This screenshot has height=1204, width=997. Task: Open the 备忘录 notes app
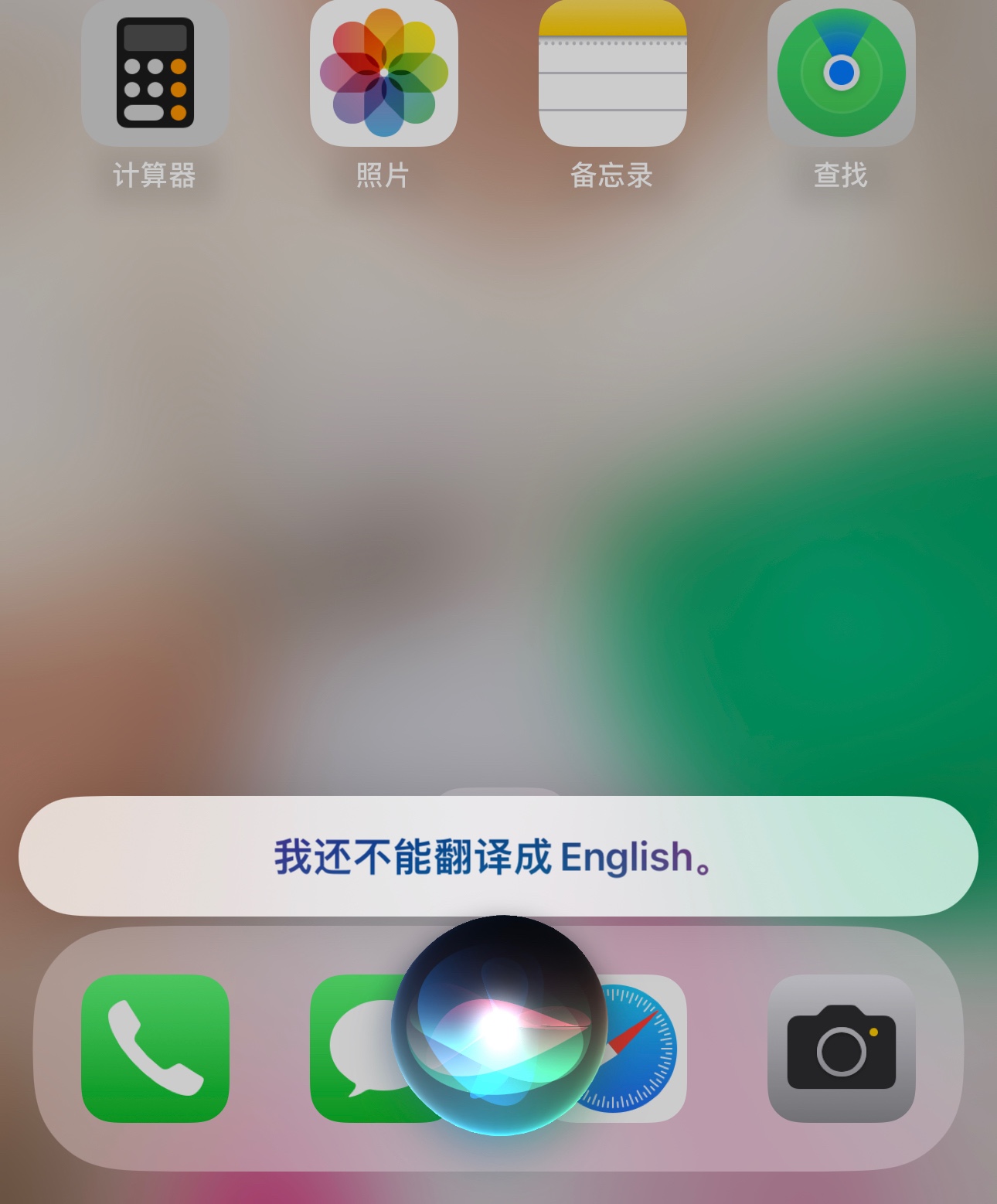click(612, 73)
